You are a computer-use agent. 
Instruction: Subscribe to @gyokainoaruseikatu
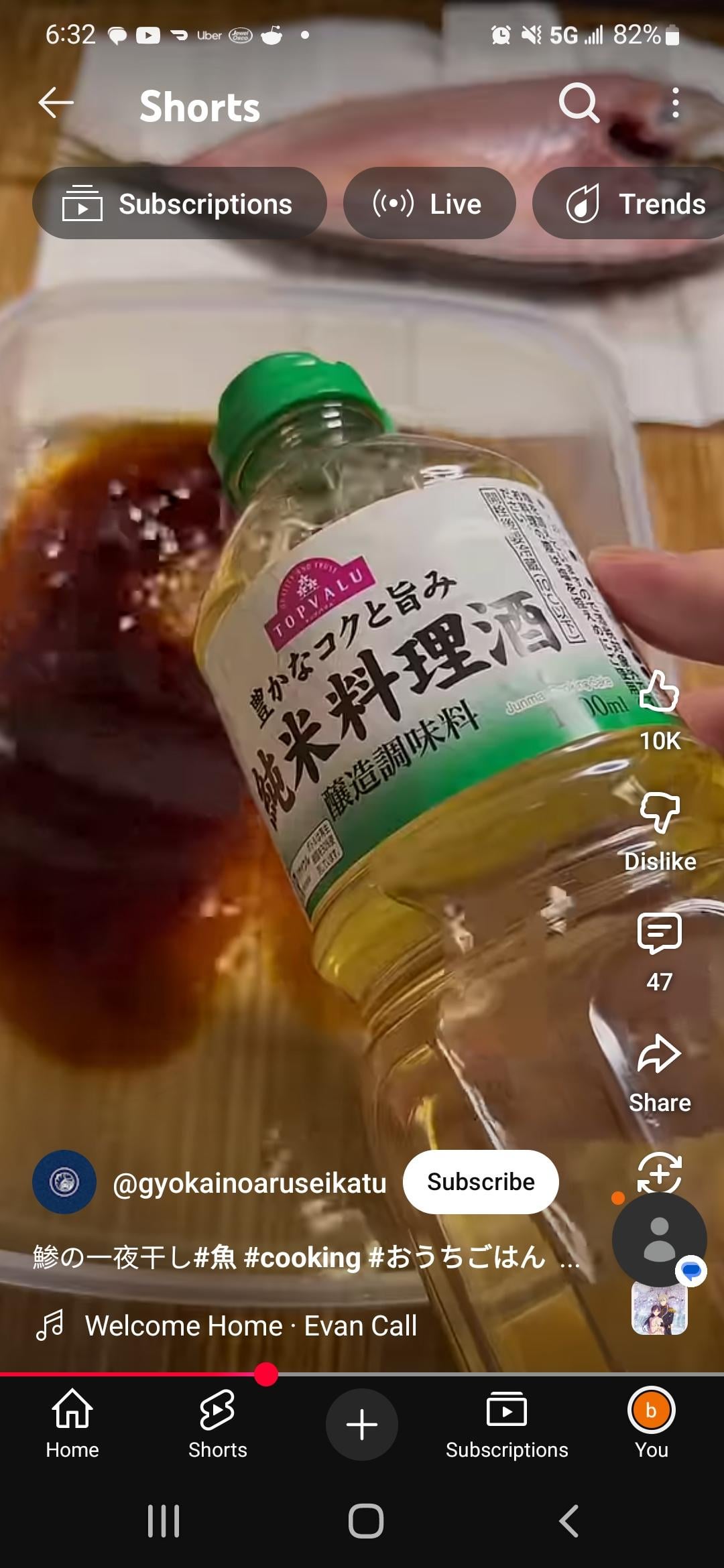(481, 1182)
